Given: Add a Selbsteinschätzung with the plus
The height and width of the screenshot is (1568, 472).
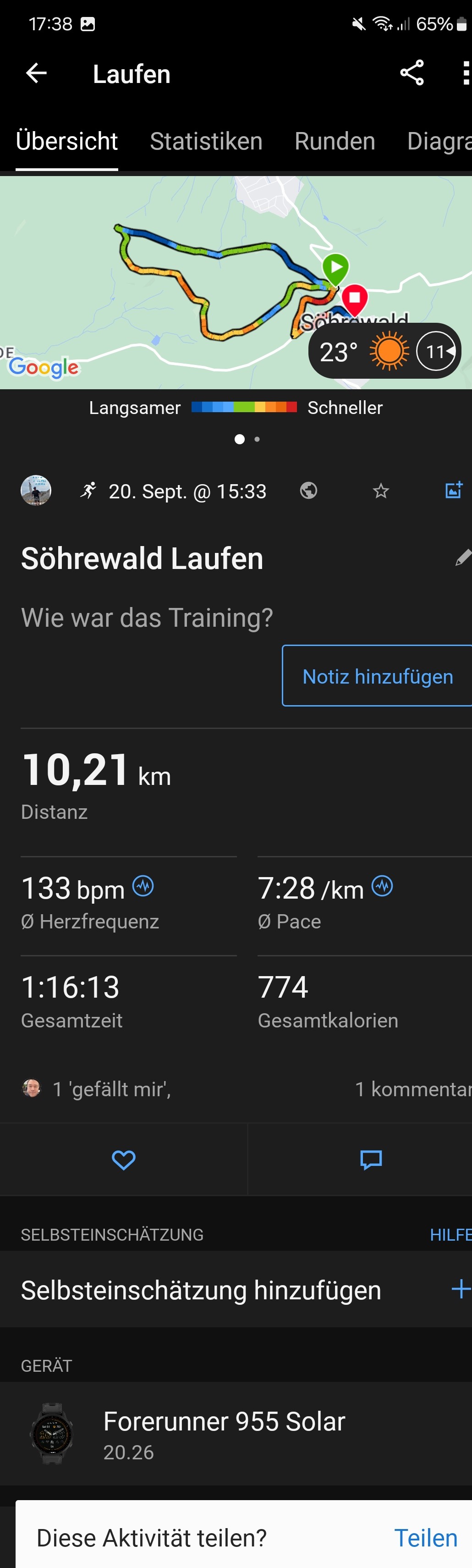Looking at the screenshot, I should click(461, 1289).
